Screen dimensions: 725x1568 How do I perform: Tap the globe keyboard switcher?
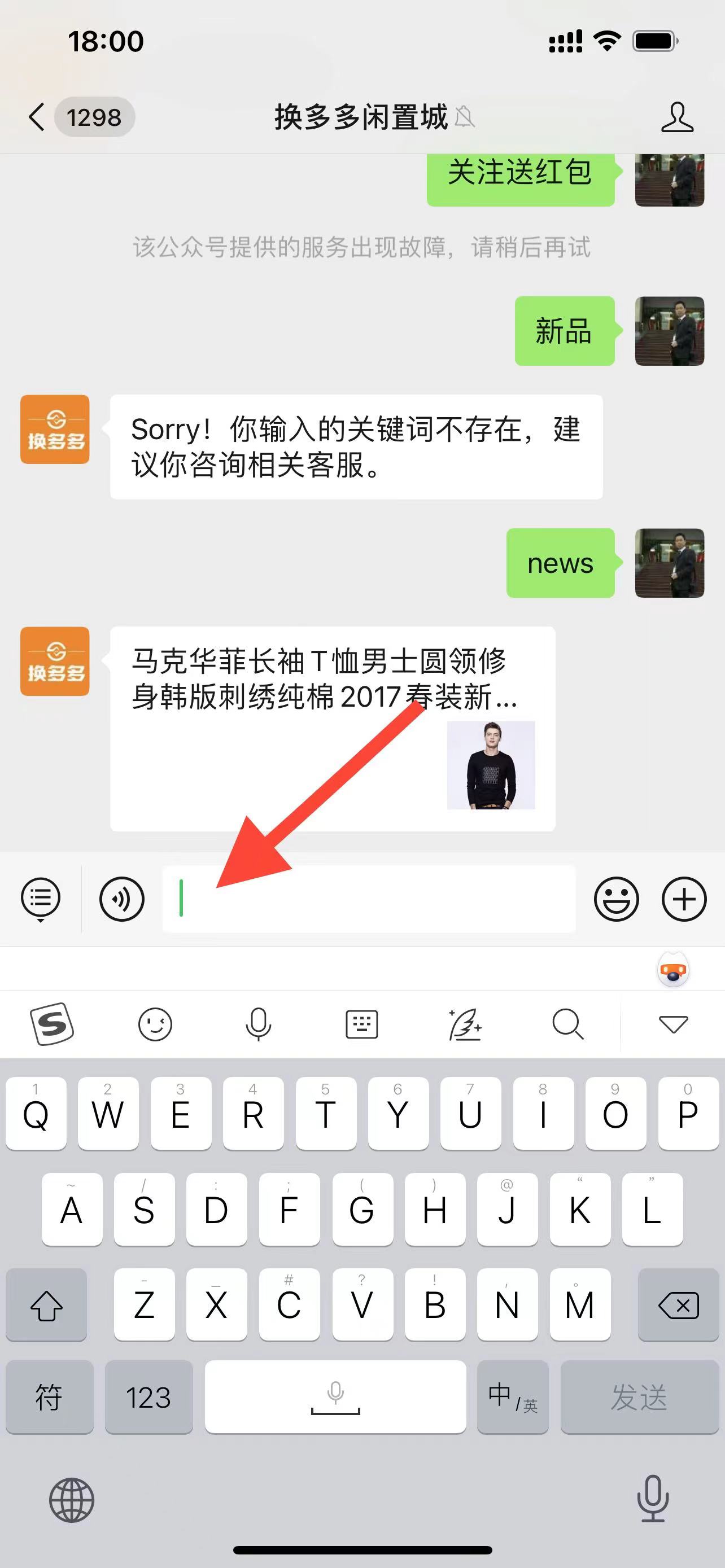click(x=72, y=1500)
